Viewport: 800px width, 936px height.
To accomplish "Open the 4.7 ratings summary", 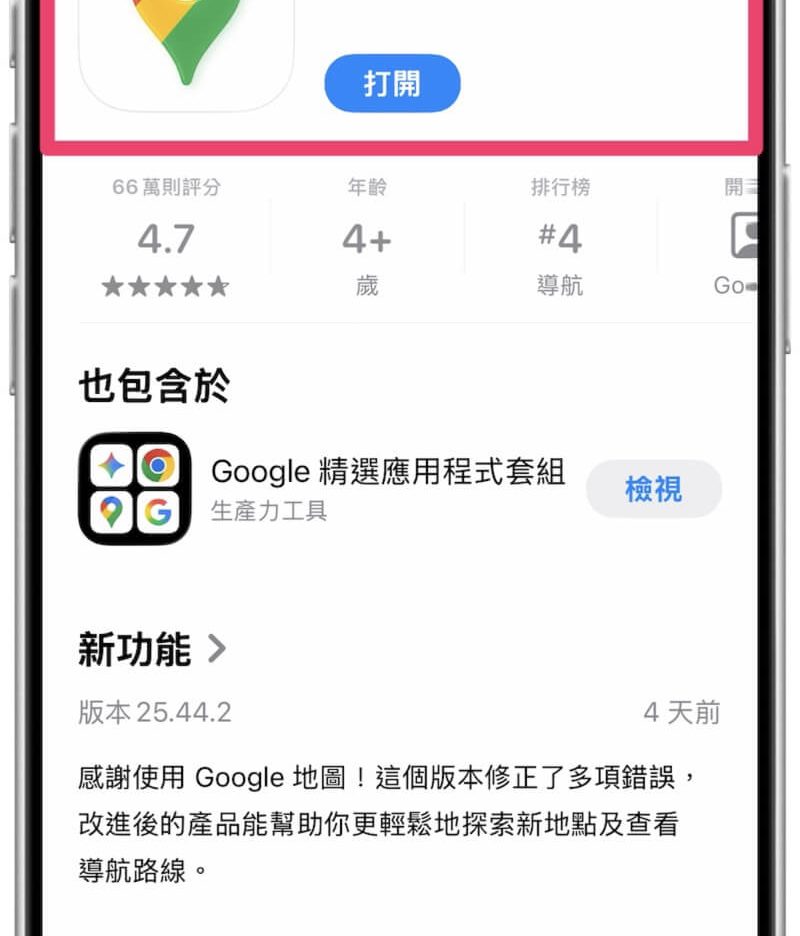I will pyautogui.click(x=166, y=240).
